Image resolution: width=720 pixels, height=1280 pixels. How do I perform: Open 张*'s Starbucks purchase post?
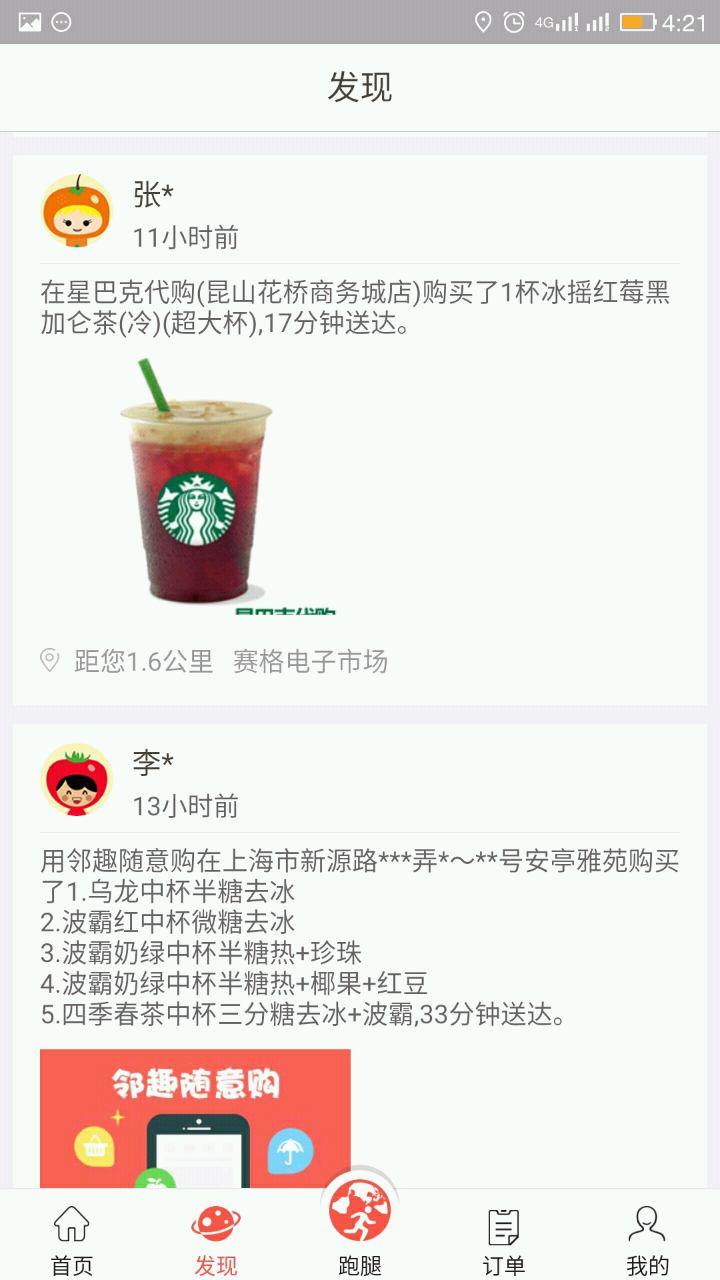coord(355,308)
